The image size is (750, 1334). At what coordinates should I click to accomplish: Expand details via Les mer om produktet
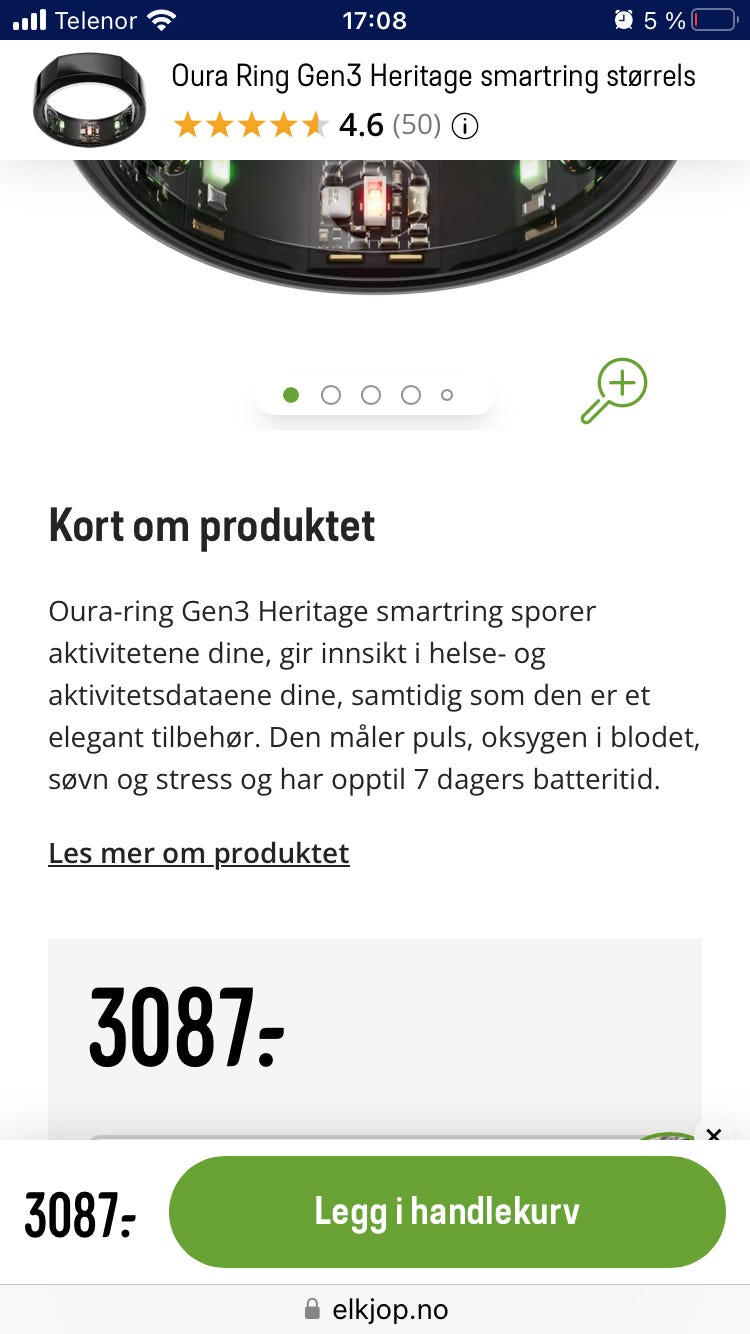point(198,853)
